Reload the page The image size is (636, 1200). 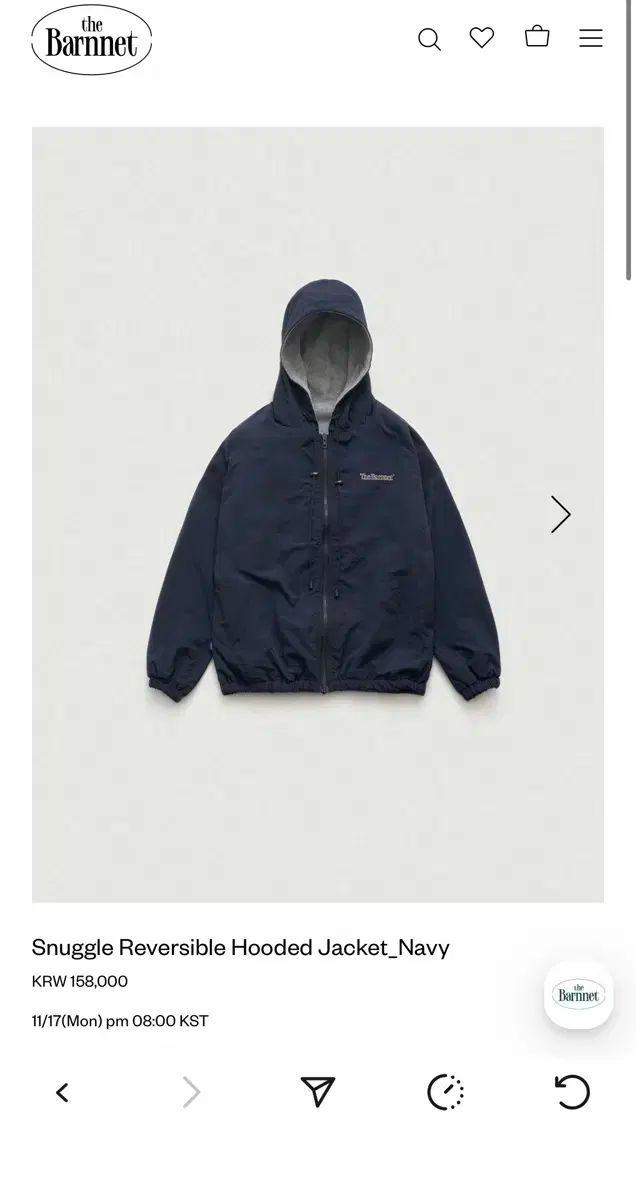[572, 1092]
